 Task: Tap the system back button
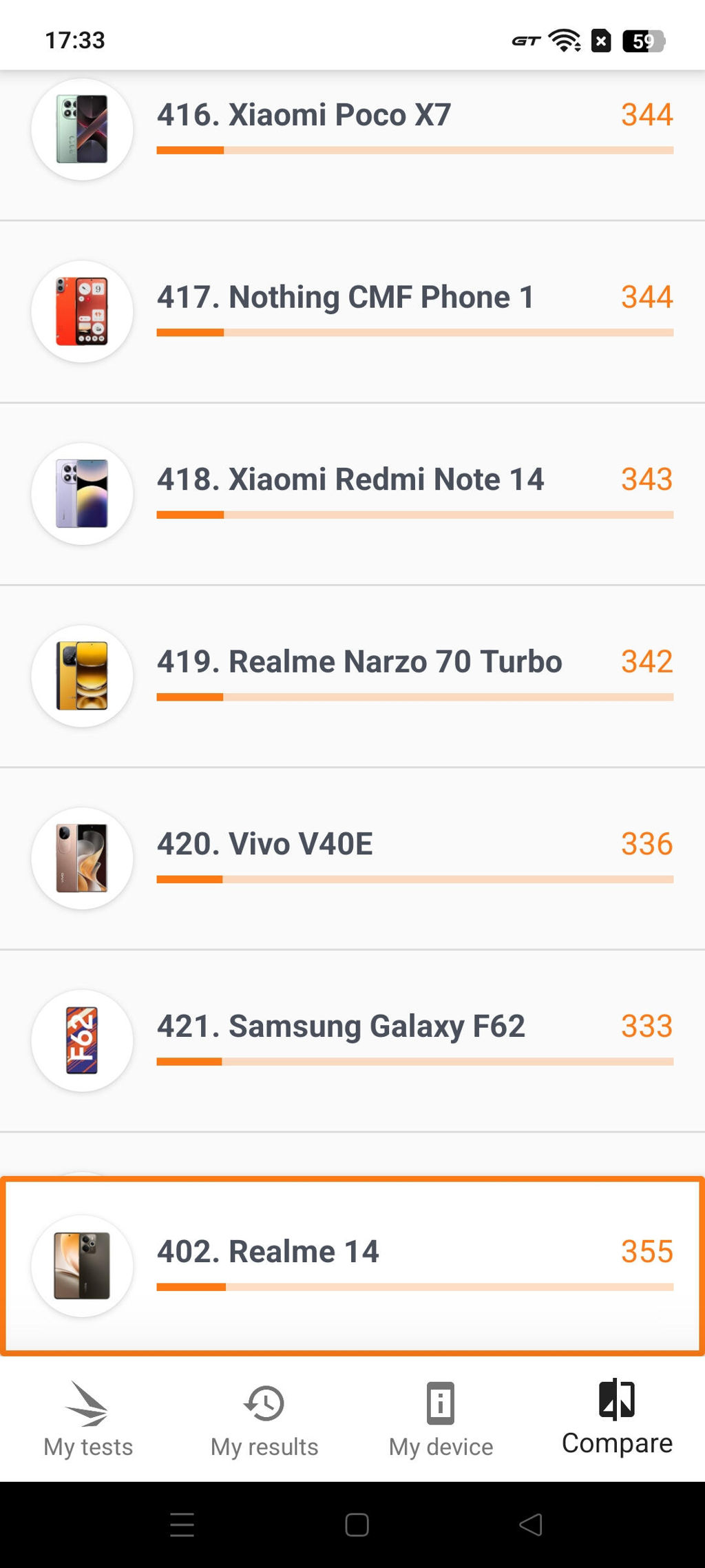tap(531, 1525)
